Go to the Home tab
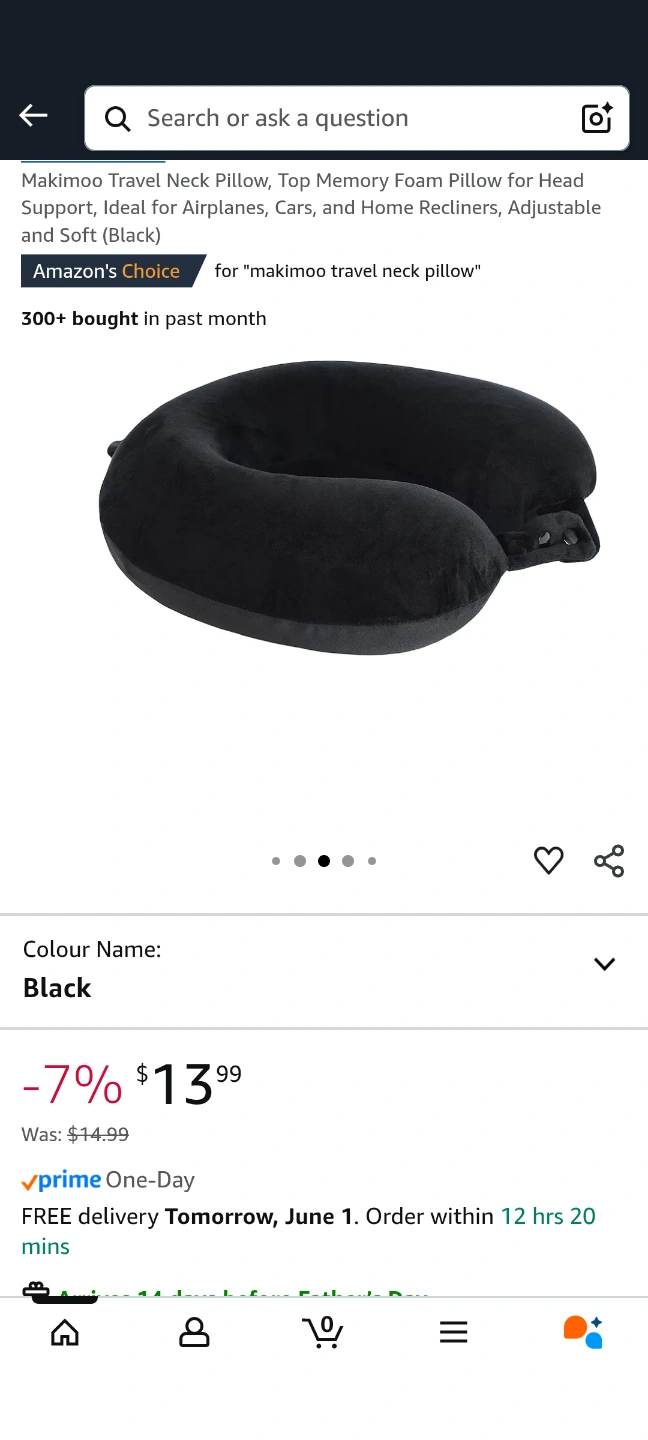The width and height of the screenshot is (648, 1440). click(x=65, y=1332)
